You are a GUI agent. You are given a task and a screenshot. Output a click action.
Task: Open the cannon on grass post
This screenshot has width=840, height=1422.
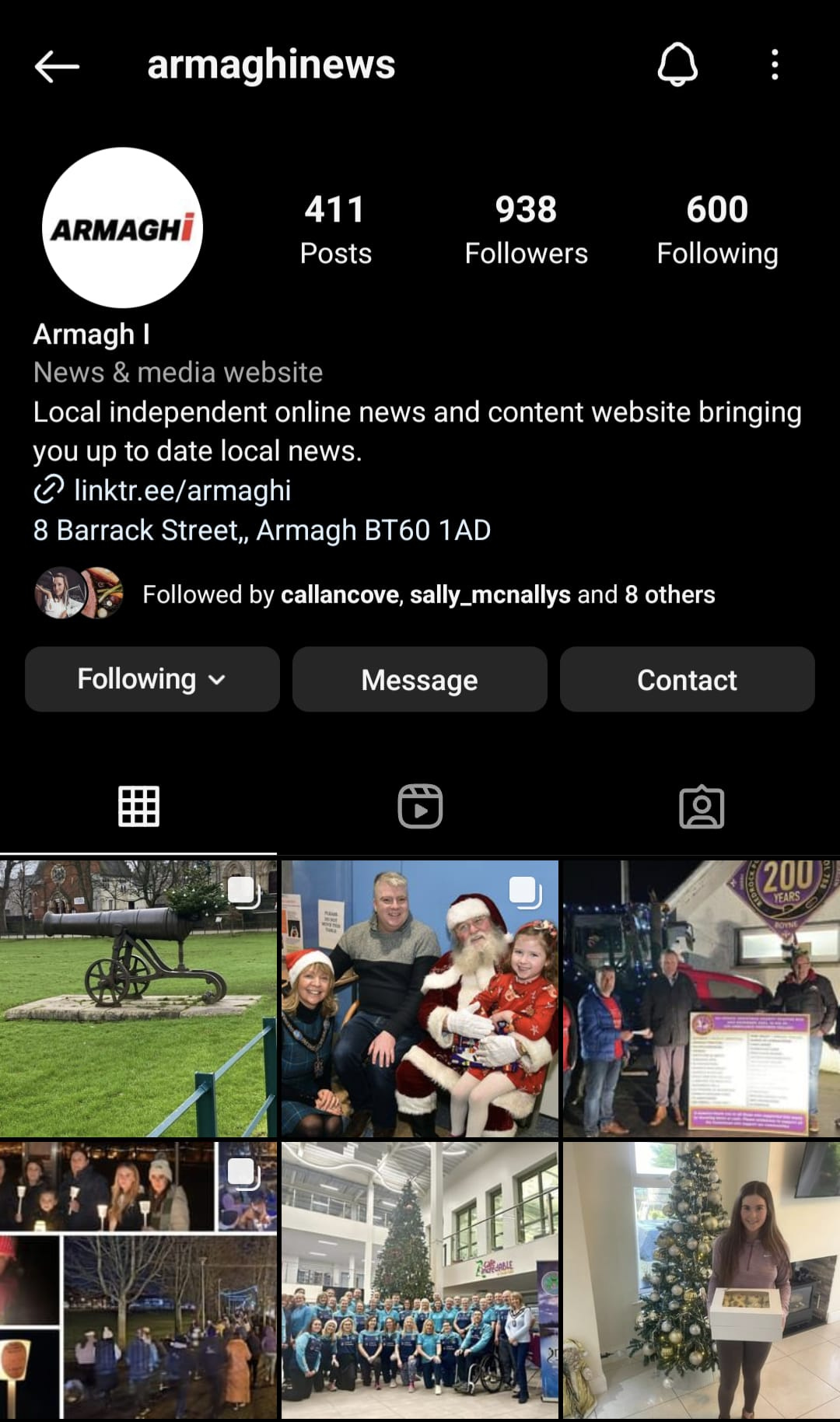pyautogui.click(x=138, y=998)
